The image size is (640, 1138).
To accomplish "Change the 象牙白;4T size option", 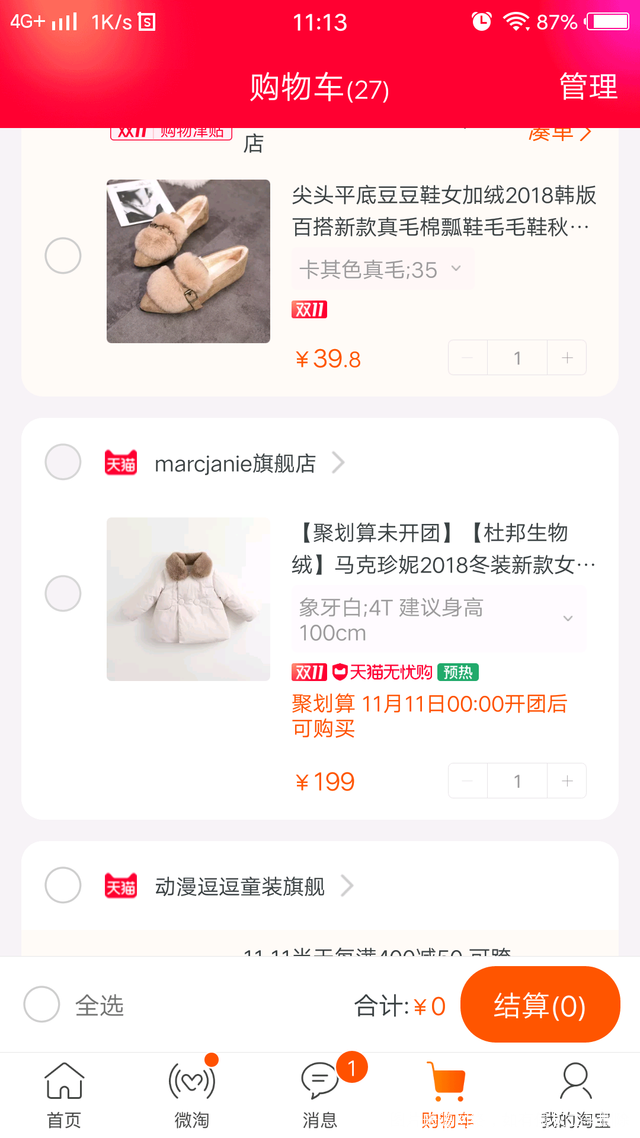I will (x=437, y=620).
